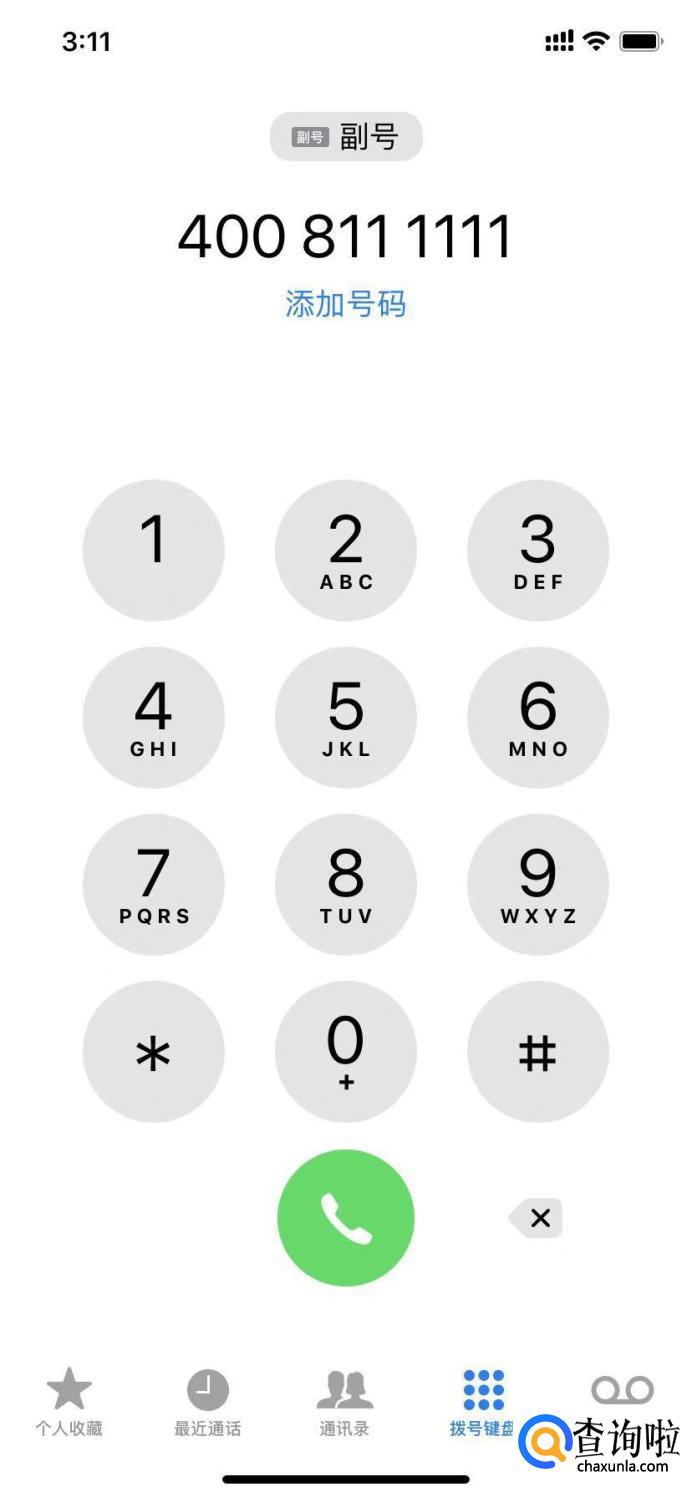Screen dimensions: 692x1497
Task: Tap the 9 WXYZ key
Action: click(538, 885)
